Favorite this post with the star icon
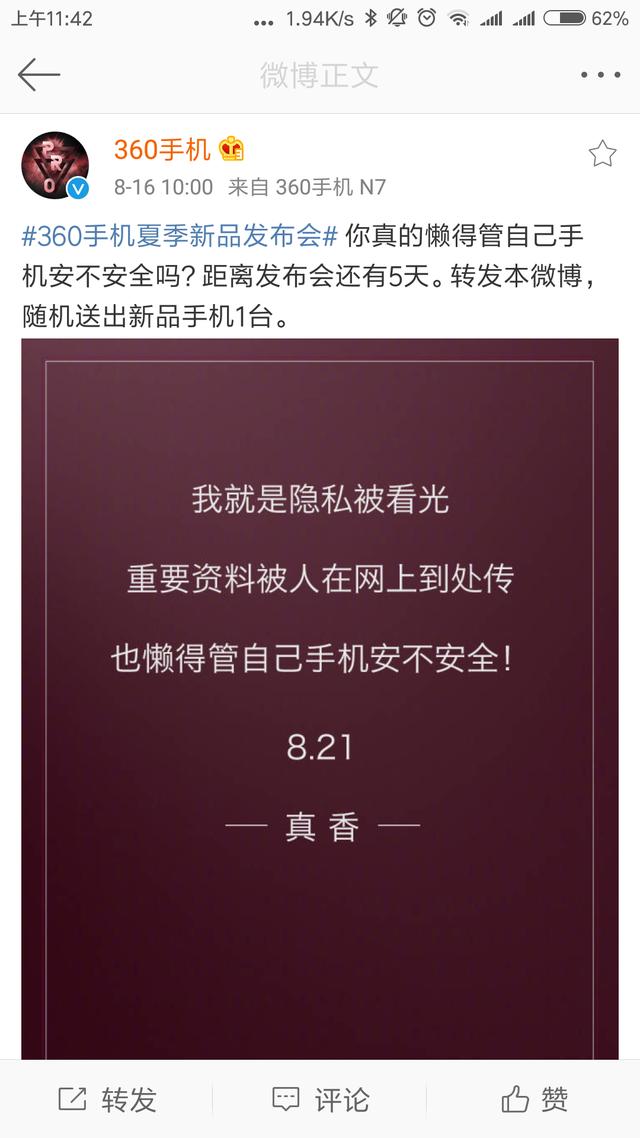This screenshot has width=640, height=1138. coord(602,154)
